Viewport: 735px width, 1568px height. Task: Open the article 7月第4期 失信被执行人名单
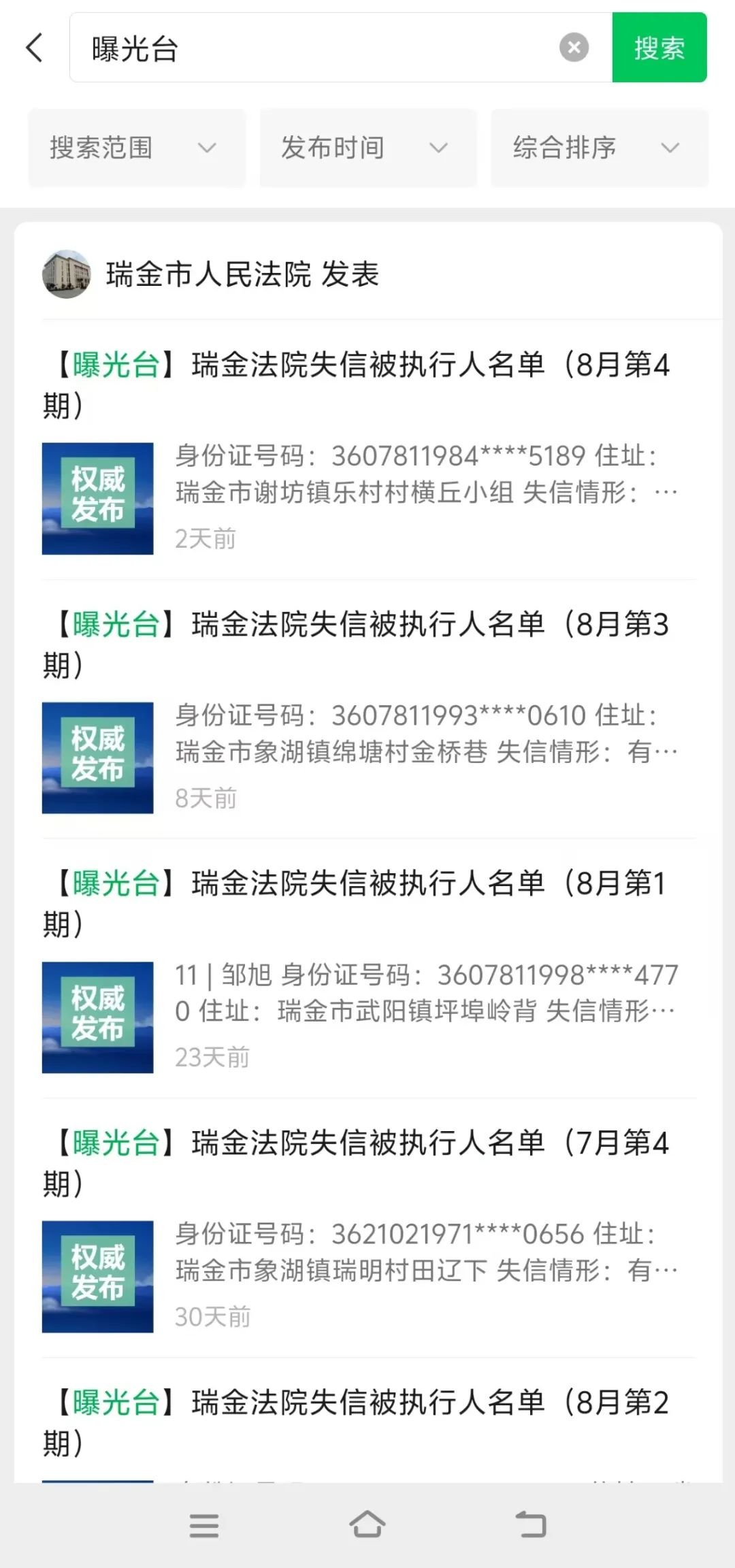(368, 1229)
